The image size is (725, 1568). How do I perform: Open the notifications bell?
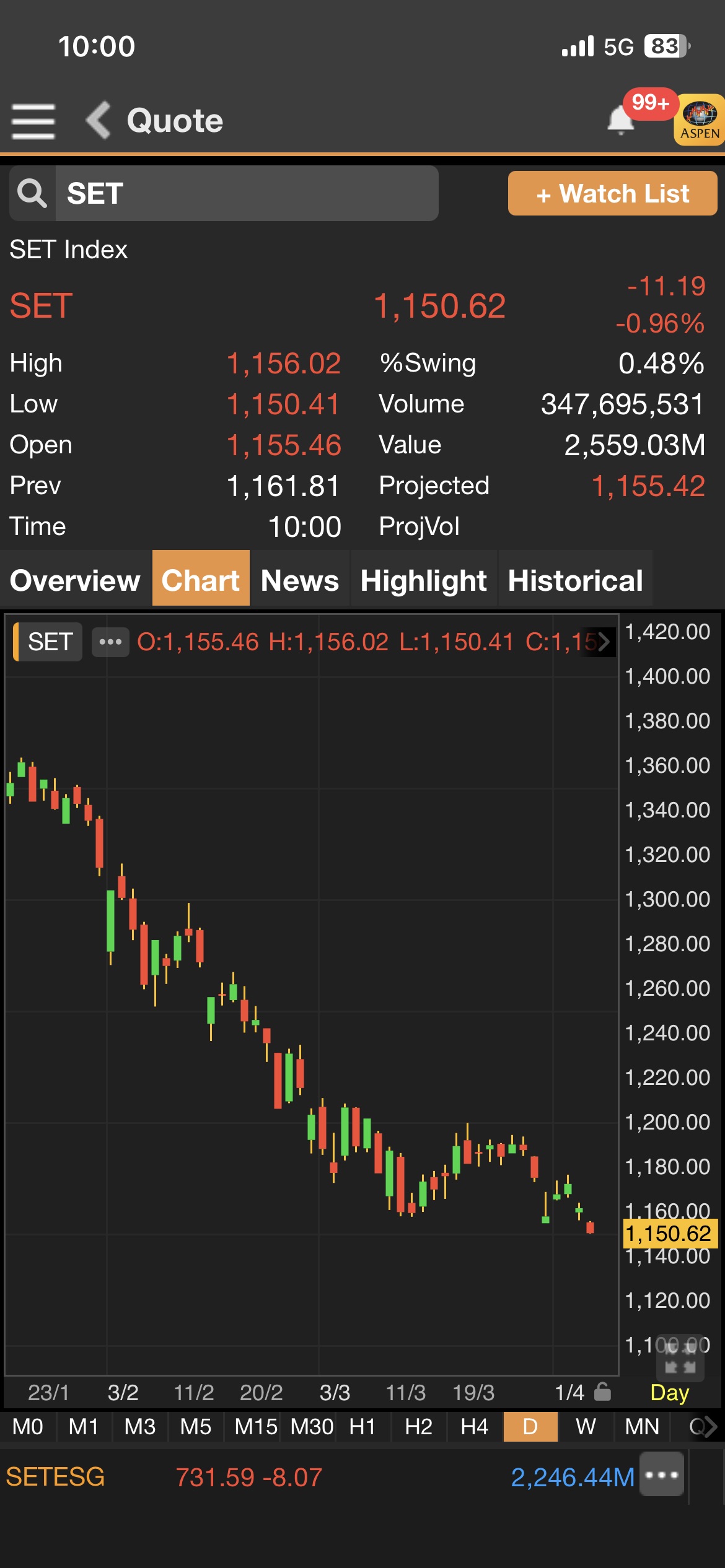click(620, 120)
